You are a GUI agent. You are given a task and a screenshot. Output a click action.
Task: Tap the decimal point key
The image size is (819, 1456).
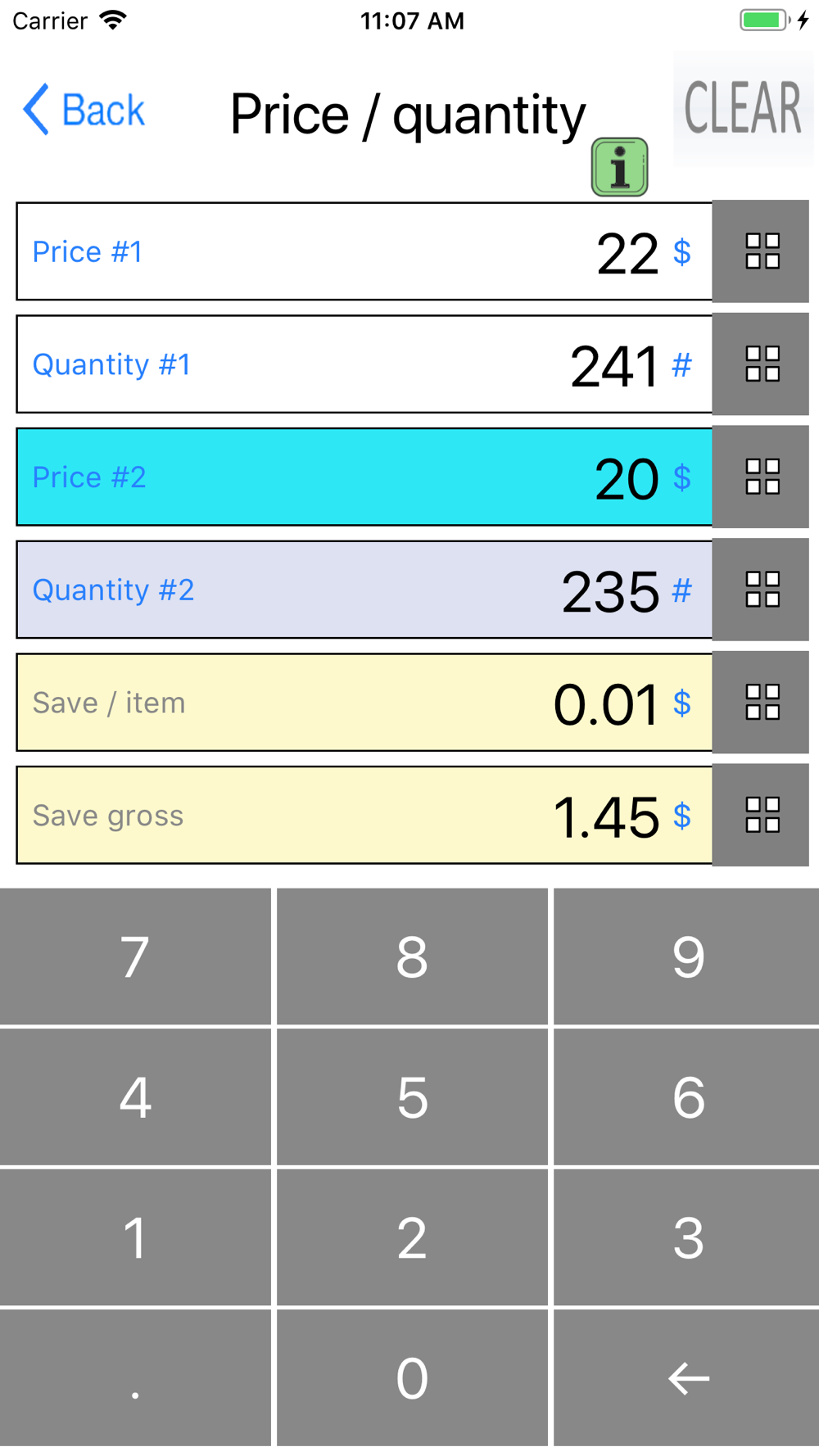(135, 1378)
